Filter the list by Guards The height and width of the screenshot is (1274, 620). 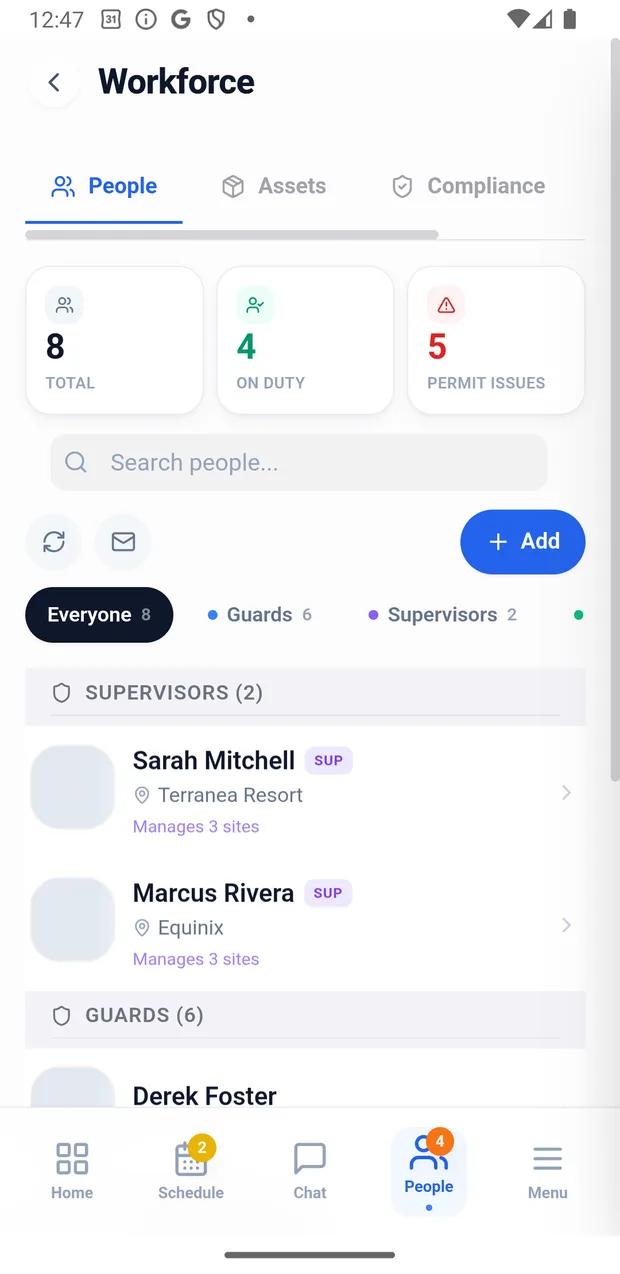click(x=260, y=615)
